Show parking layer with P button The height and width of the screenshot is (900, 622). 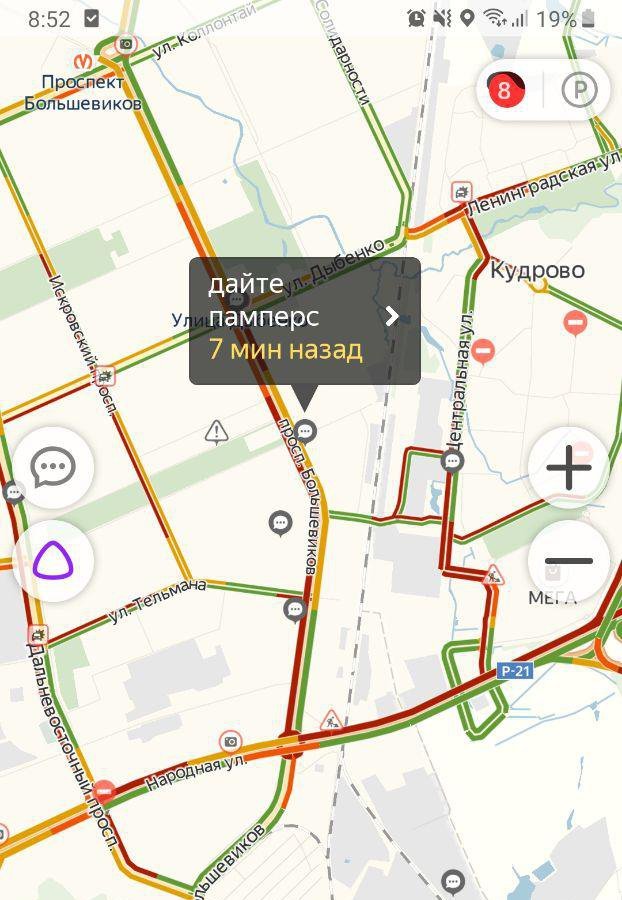click(579, 91)
